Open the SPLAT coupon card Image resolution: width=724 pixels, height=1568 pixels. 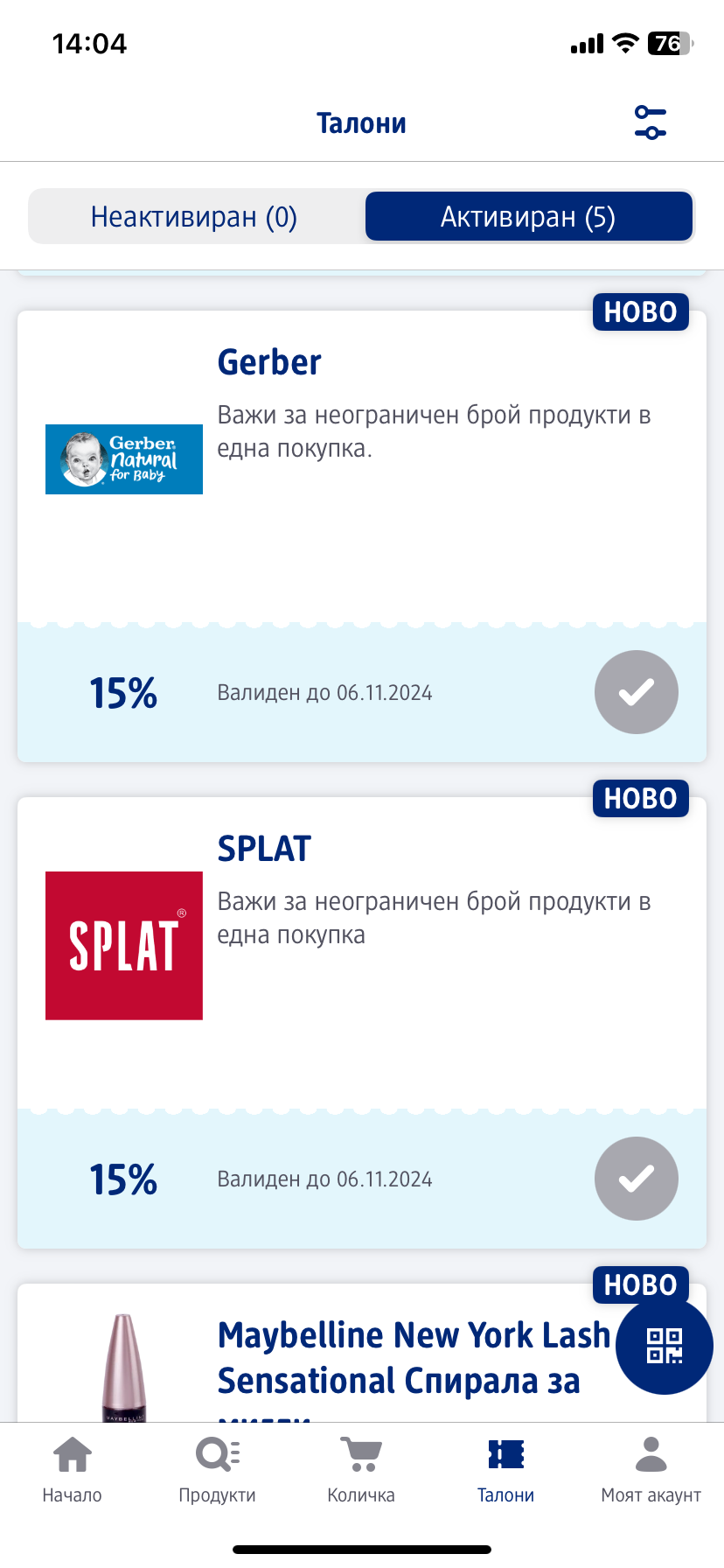362,1023
